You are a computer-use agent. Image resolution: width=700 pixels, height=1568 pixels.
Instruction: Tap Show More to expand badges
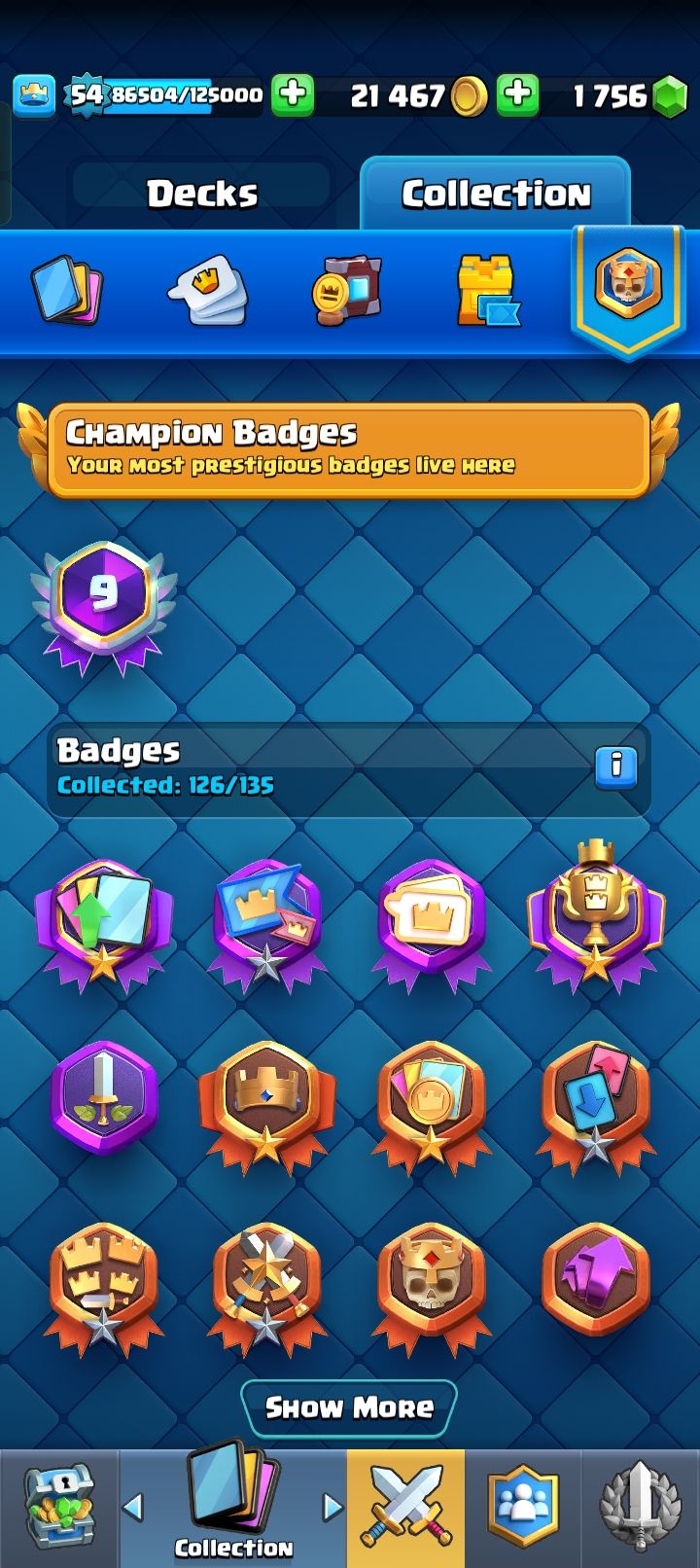pos(349,1408)
